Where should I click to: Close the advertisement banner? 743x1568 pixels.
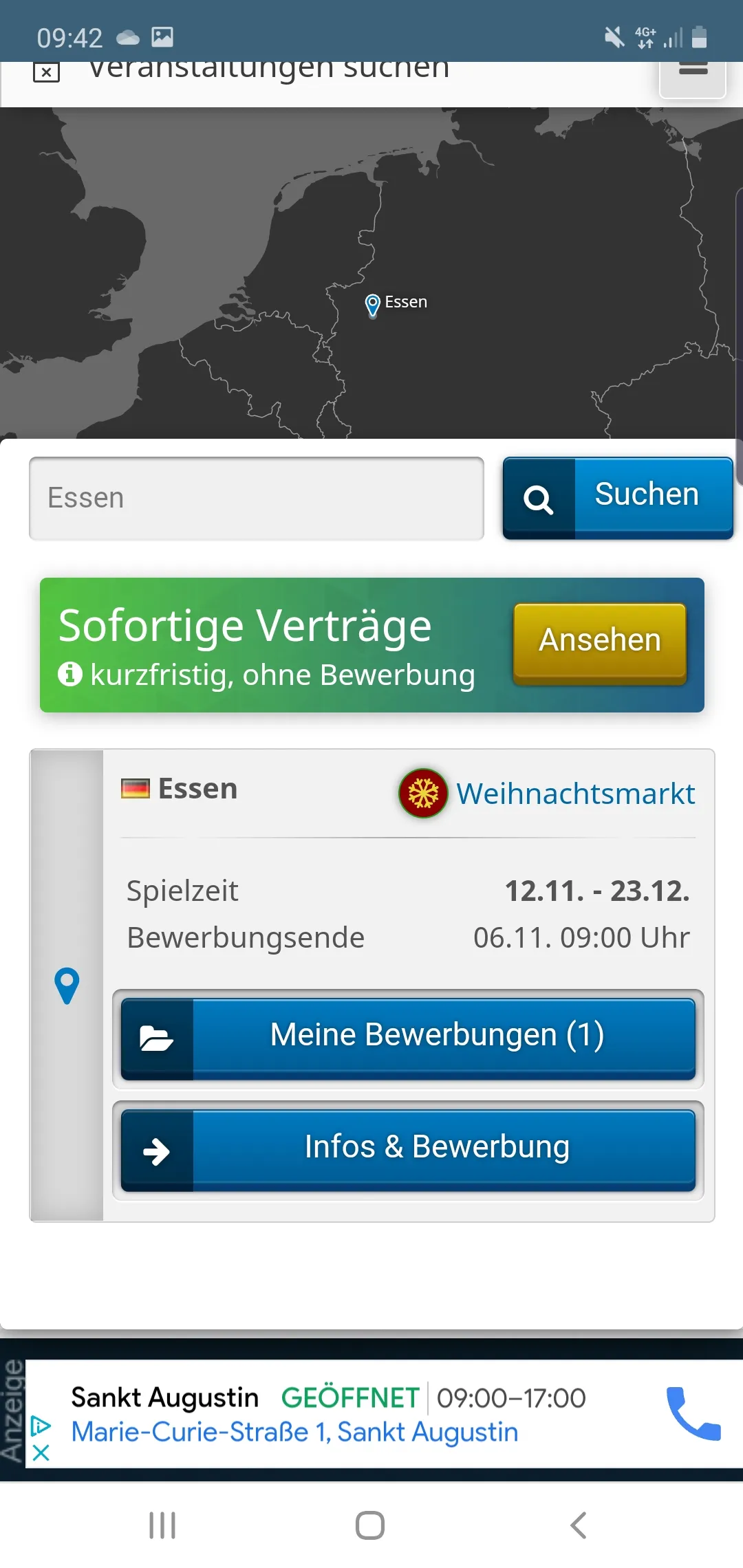(x=41, y=1452)
